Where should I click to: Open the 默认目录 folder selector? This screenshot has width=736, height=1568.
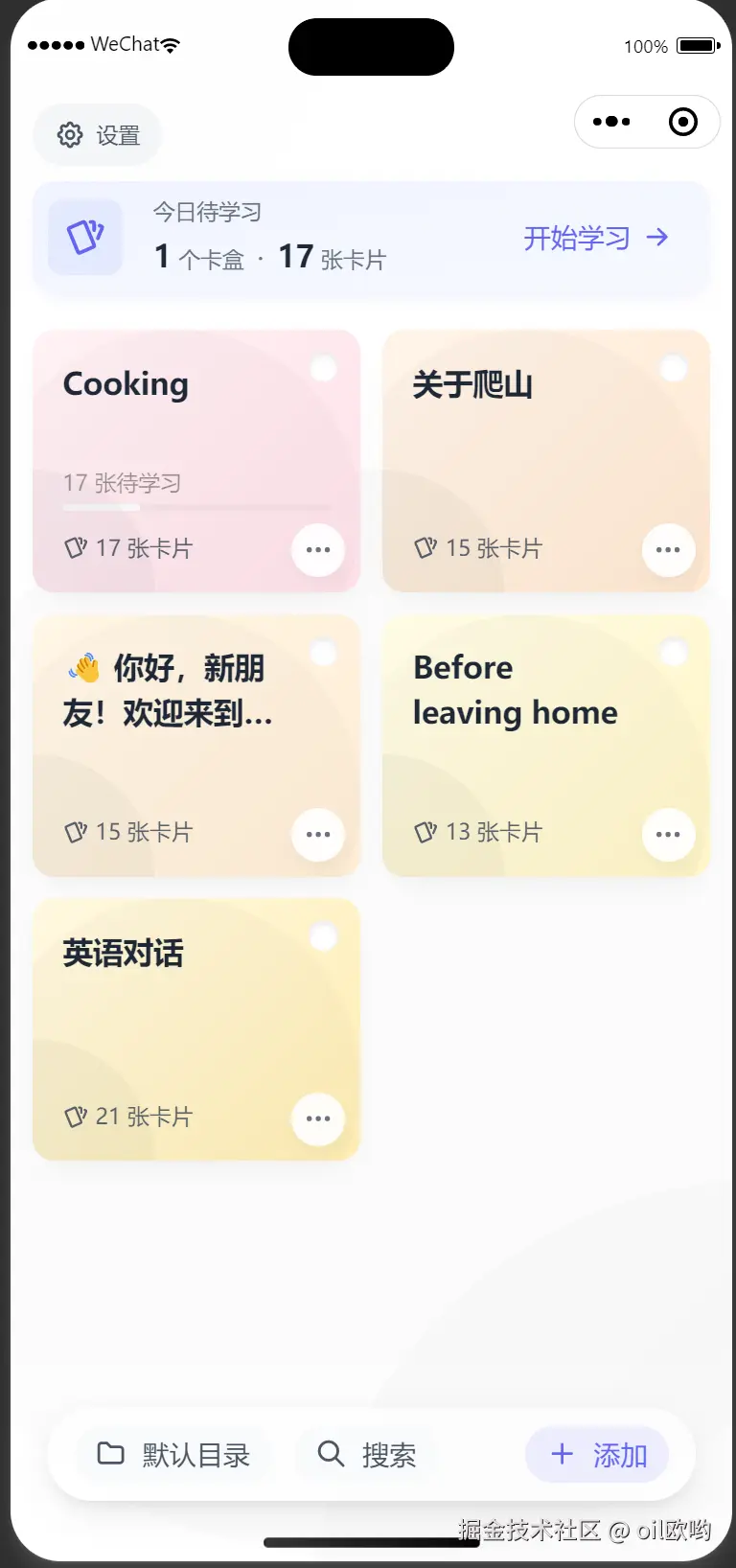click(x=174, y=1455)
